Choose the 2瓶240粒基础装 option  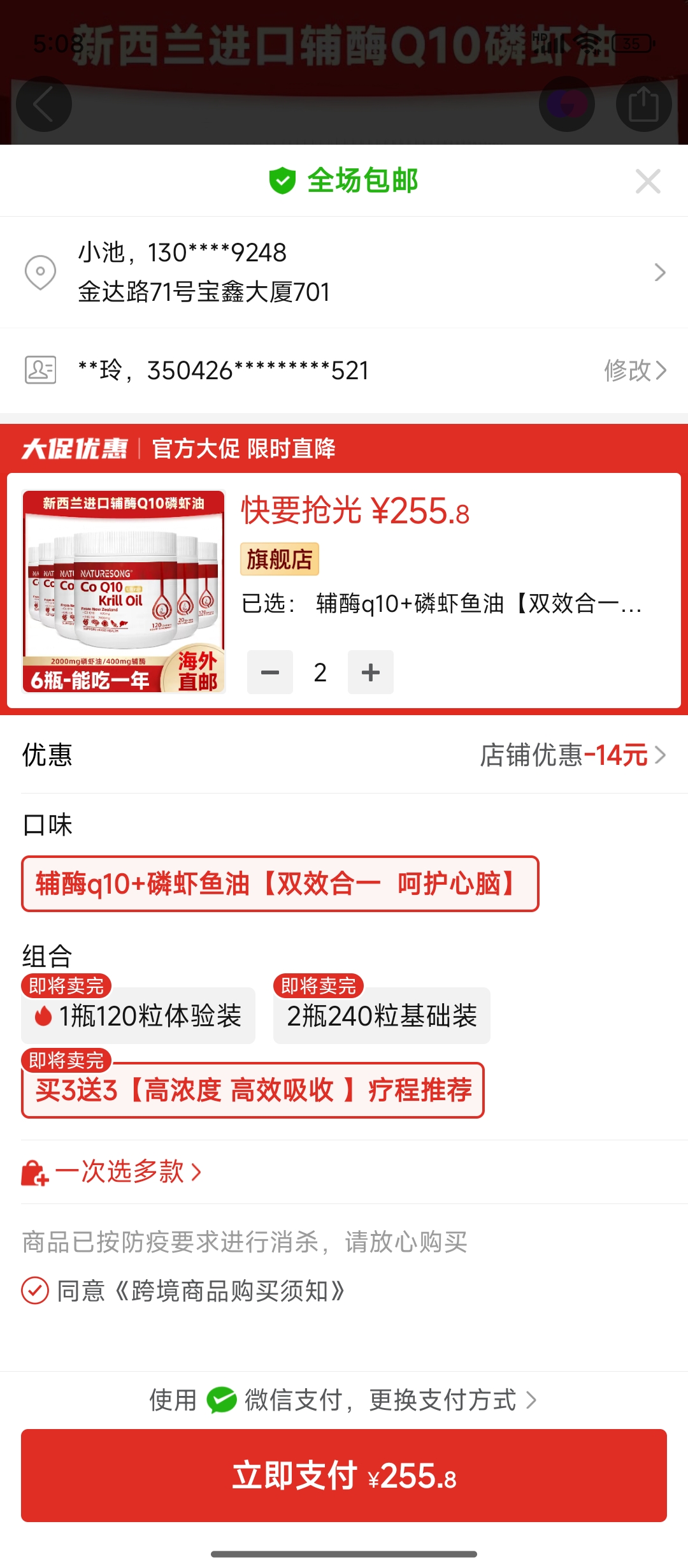coord(382,1015)
